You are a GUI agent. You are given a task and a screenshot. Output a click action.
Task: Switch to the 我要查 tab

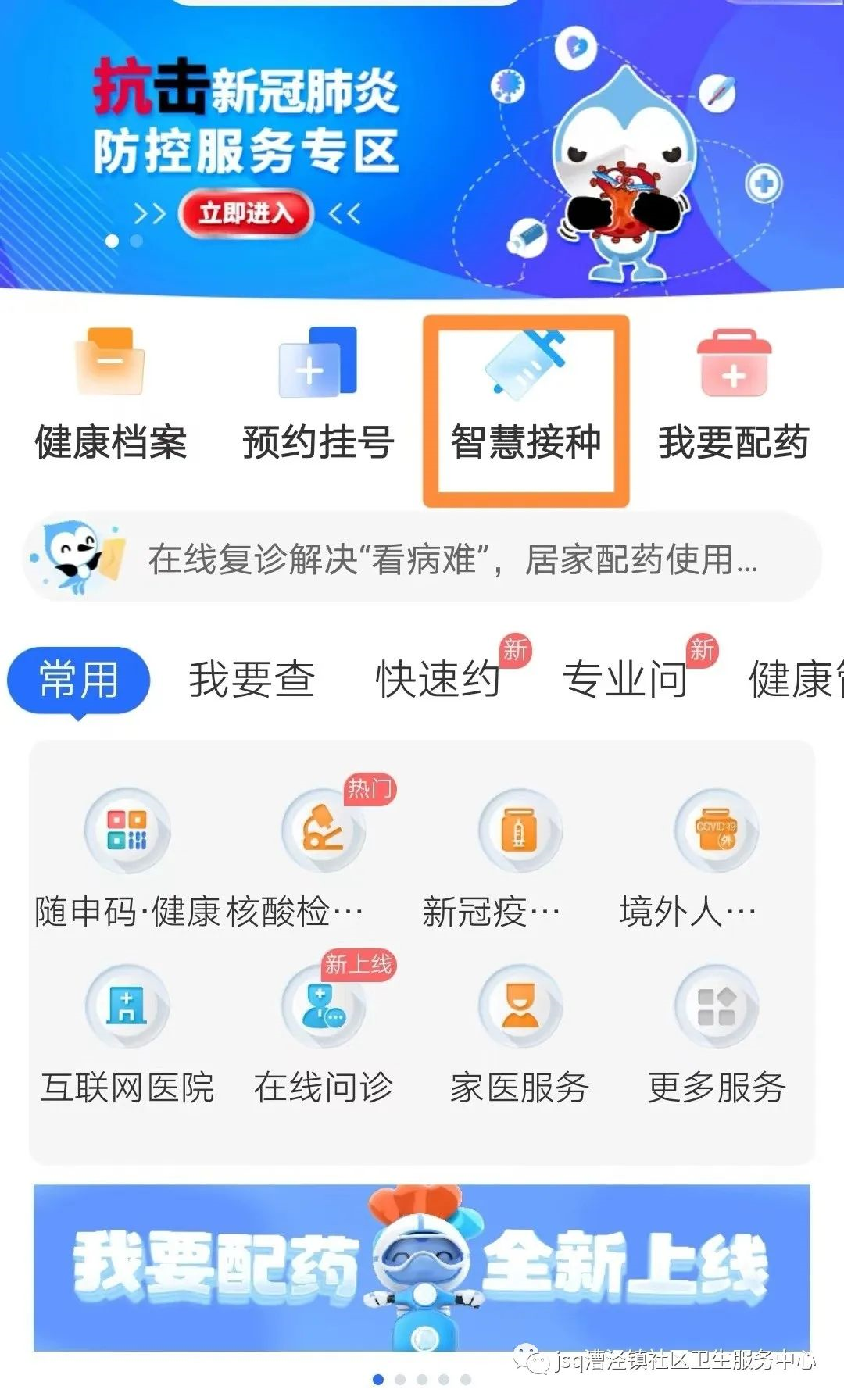[x=252, y=678]
